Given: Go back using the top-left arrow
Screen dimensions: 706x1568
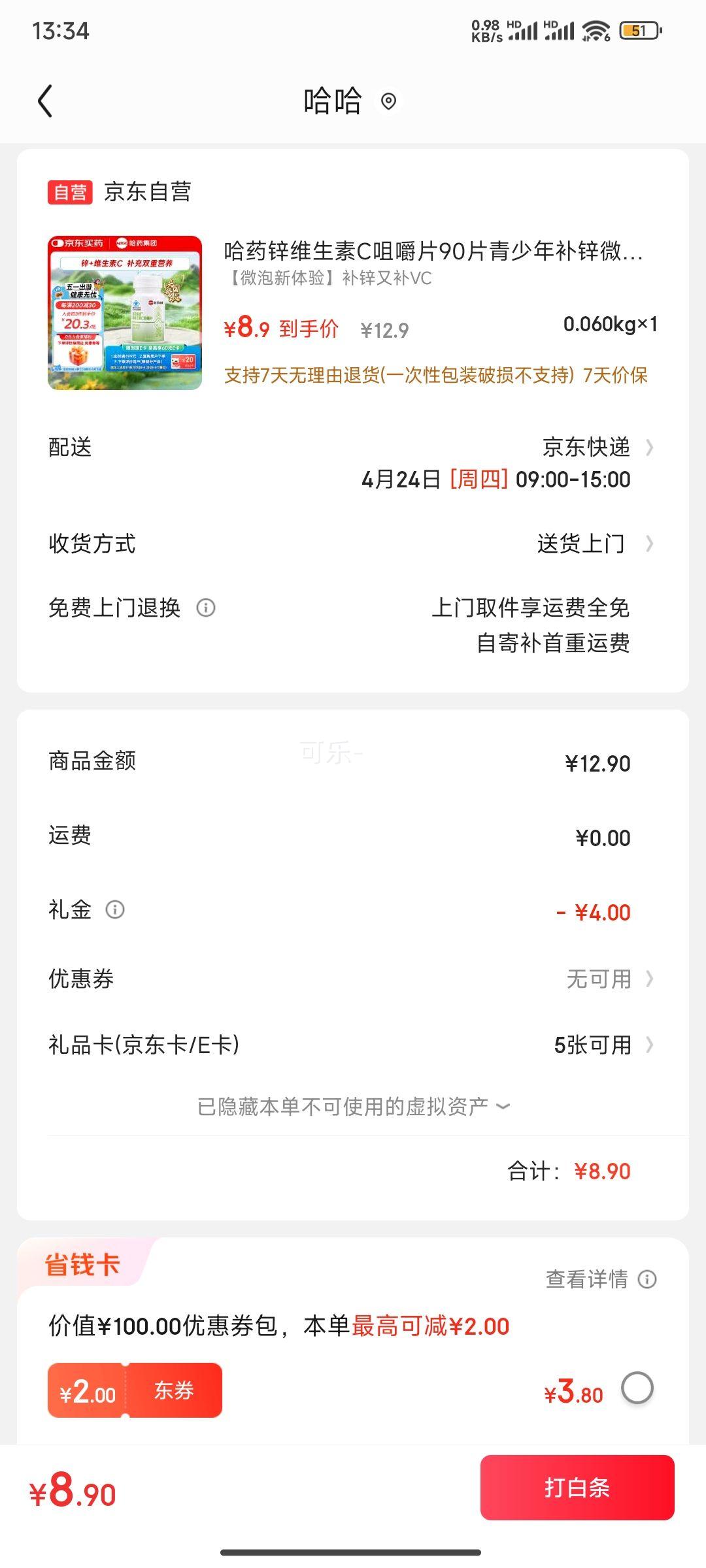Looking at the screenshot, I should point(44,102).
